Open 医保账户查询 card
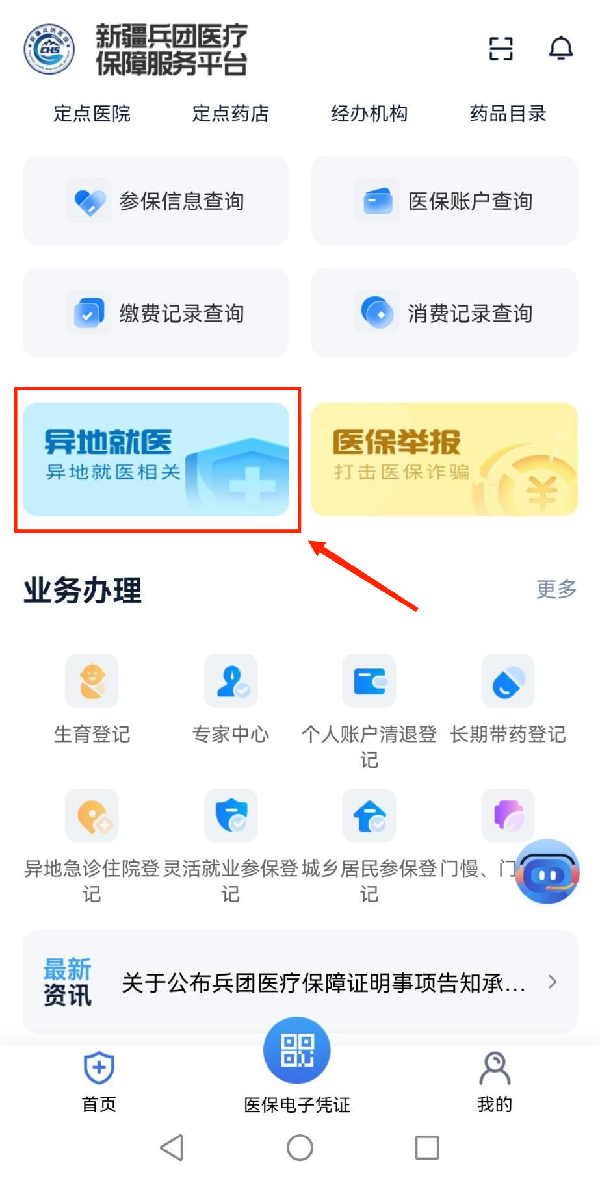The image size is (600, 1181). (444, 201)
